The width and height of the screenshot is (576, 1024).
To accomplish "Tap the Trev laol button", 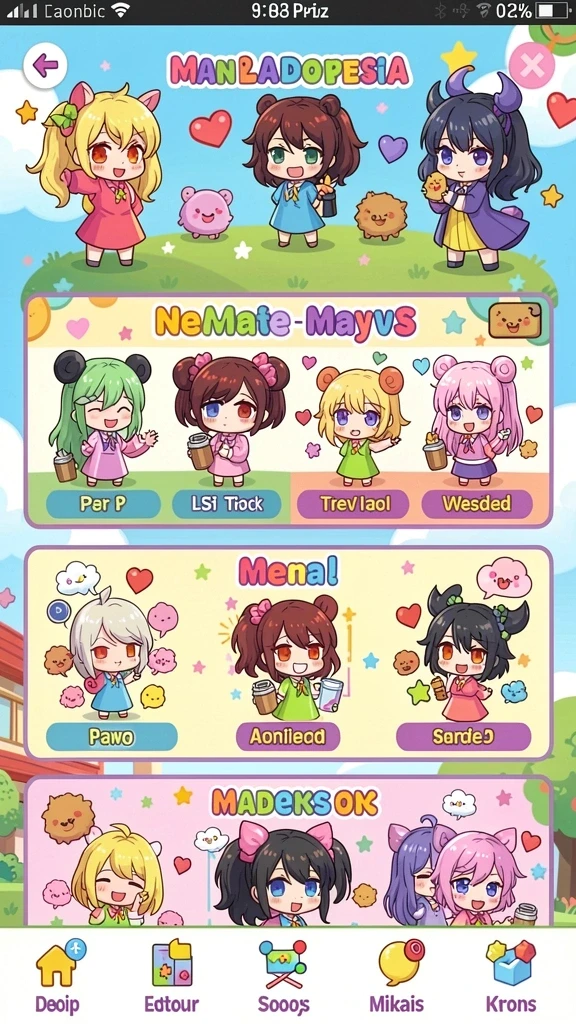I will pyautogui.click(x=353, y=504).
